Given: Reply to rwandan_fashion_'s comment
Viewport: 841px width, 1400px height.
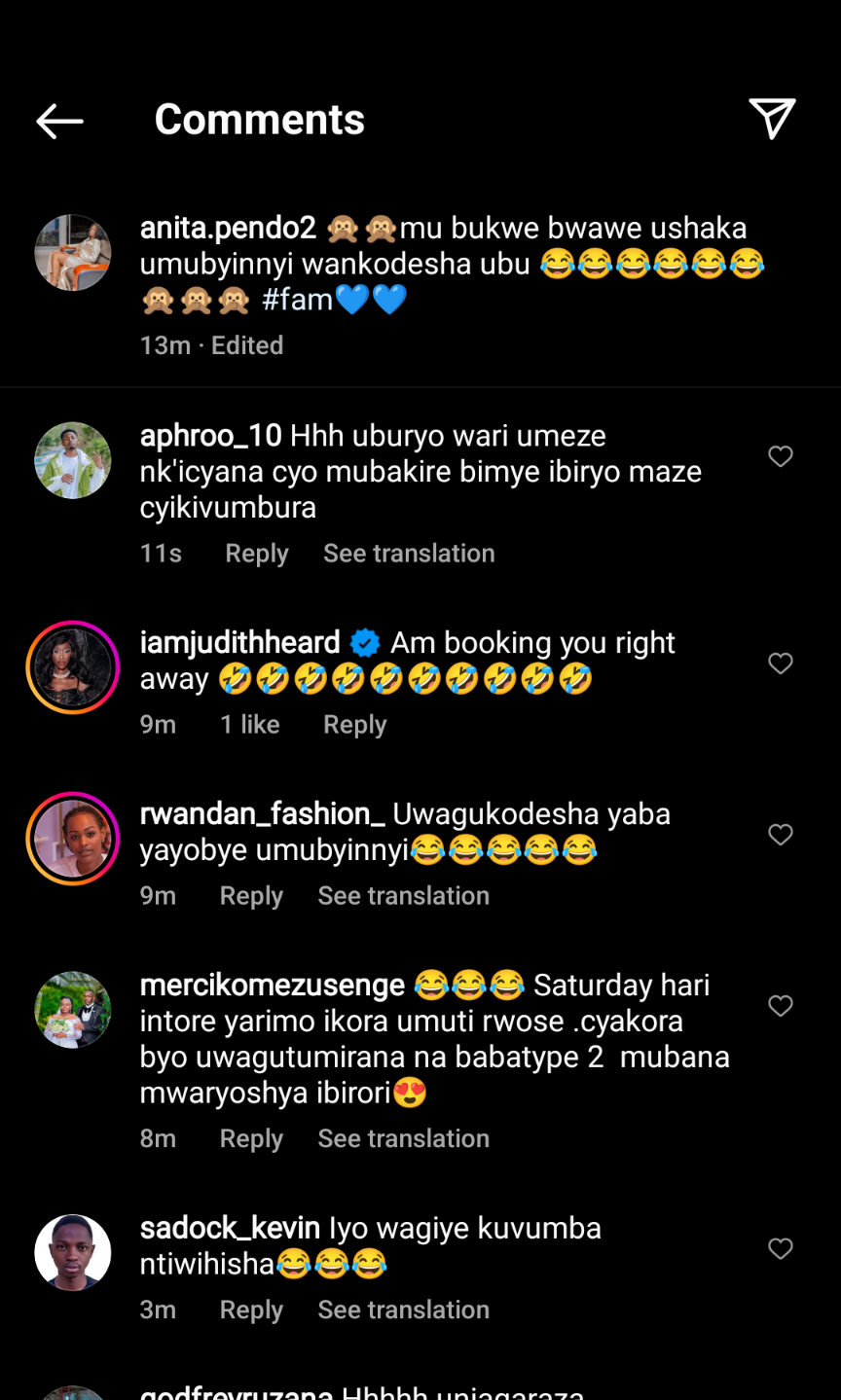Looking at the screenshot, I should click(251, 896).
